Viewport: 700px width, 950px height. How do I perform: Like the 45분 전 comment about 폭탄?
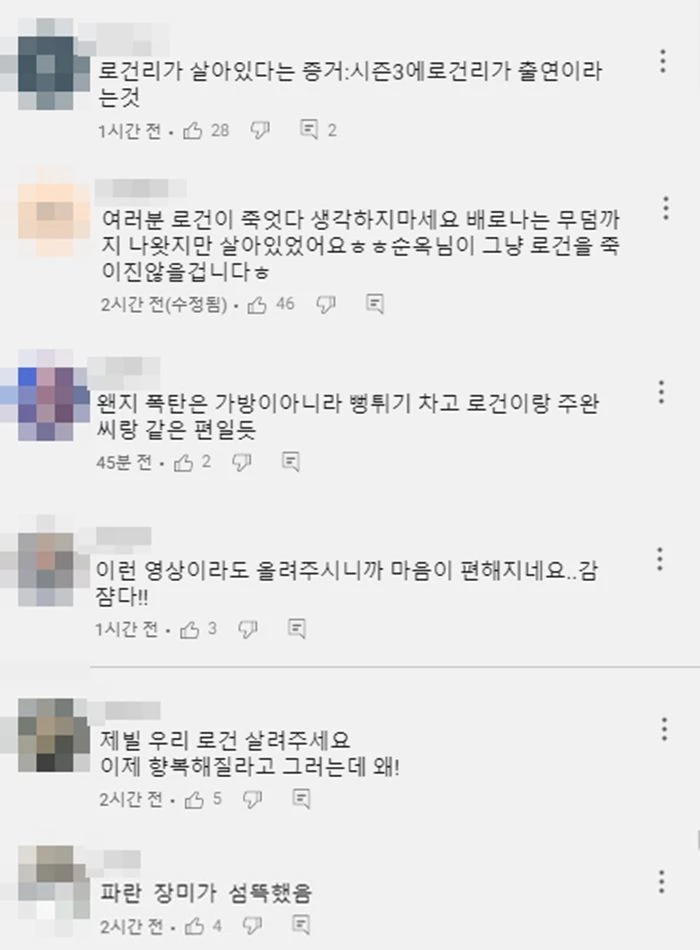click(183, 462)
